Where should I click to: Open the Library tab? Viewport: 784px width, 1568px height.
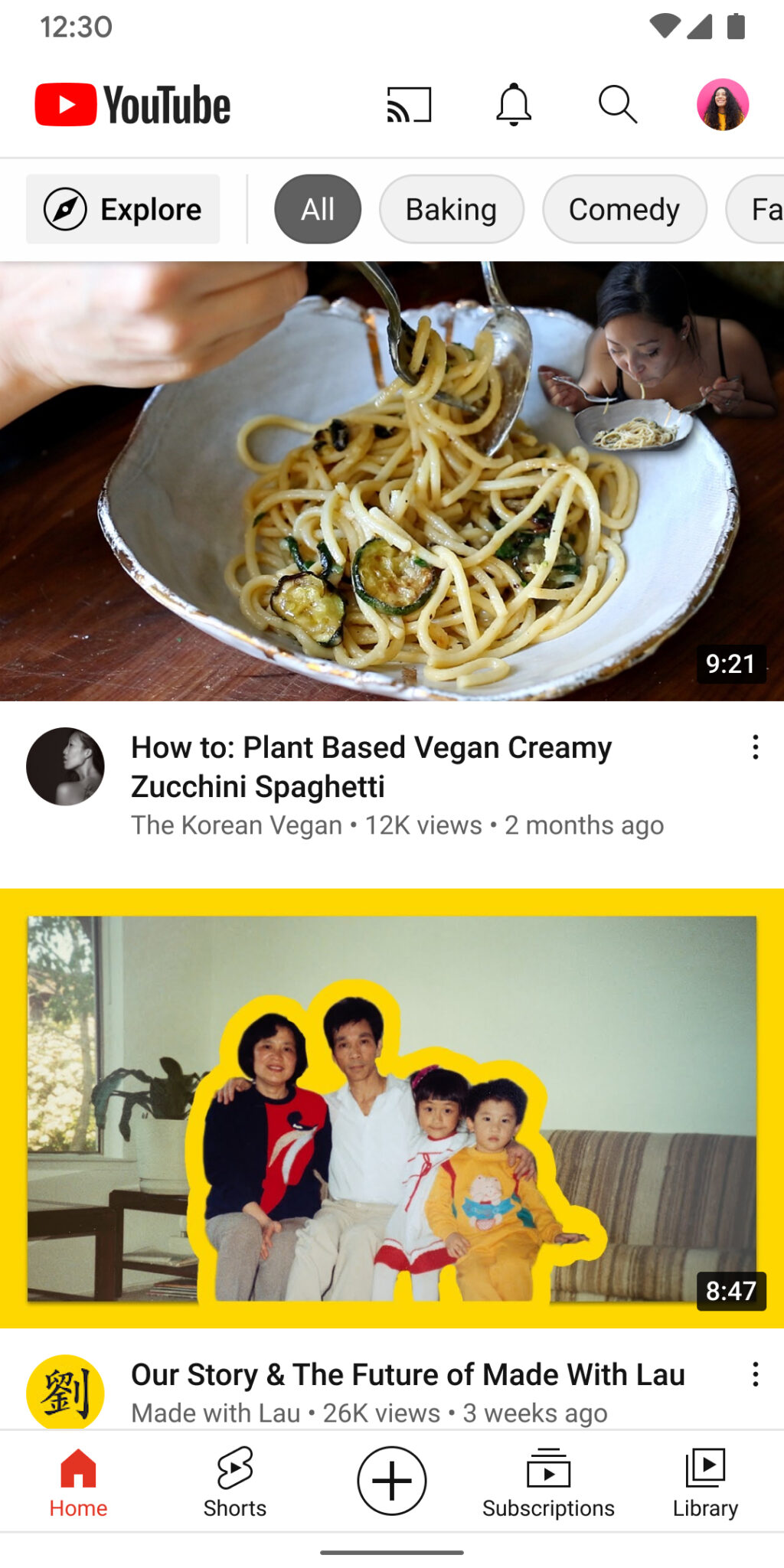[705, 1481]
